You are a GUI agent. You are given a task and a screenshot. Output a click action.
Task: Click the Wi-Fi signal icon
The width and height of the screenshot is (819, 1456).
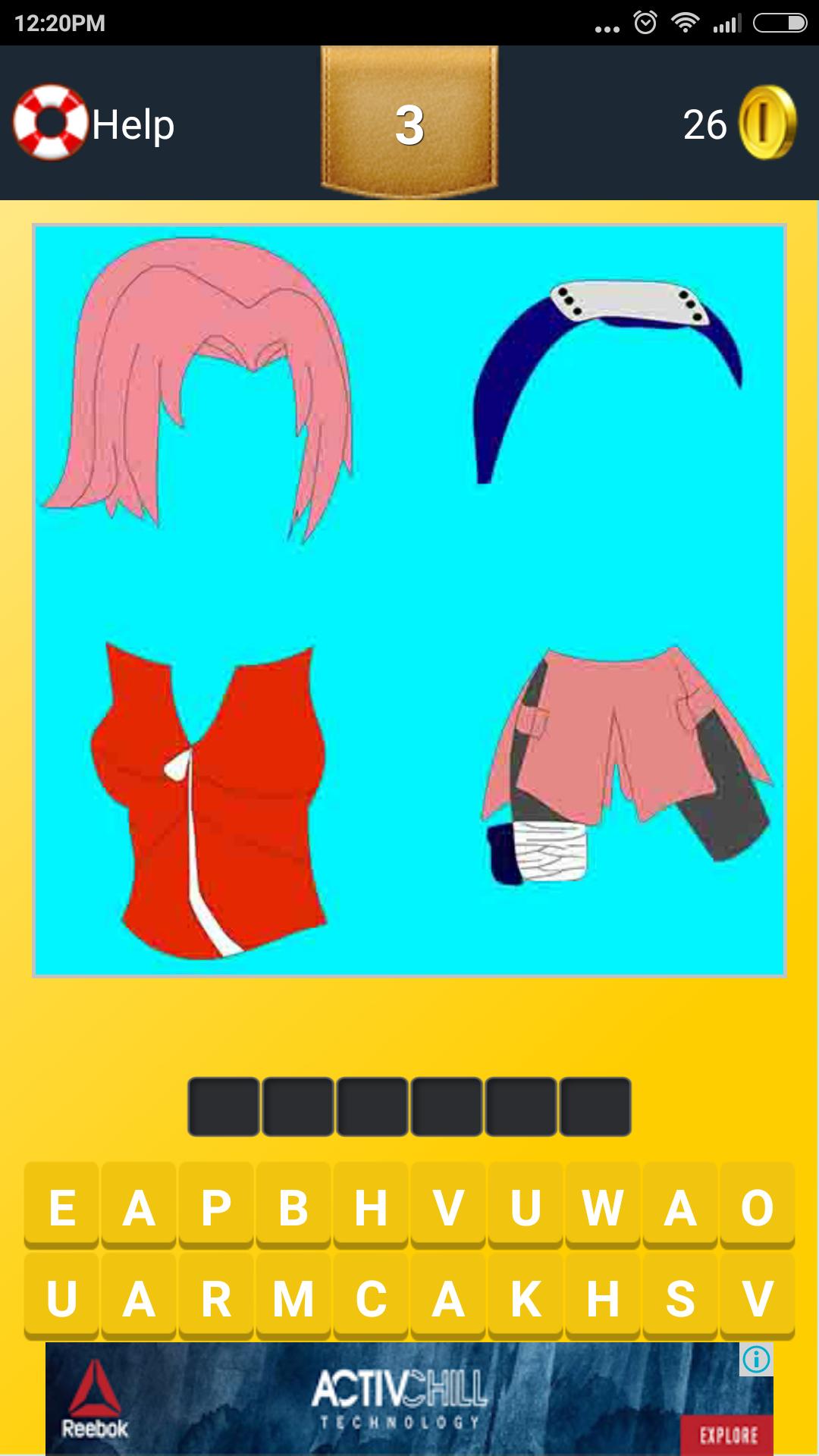click(x=686, y=23)
